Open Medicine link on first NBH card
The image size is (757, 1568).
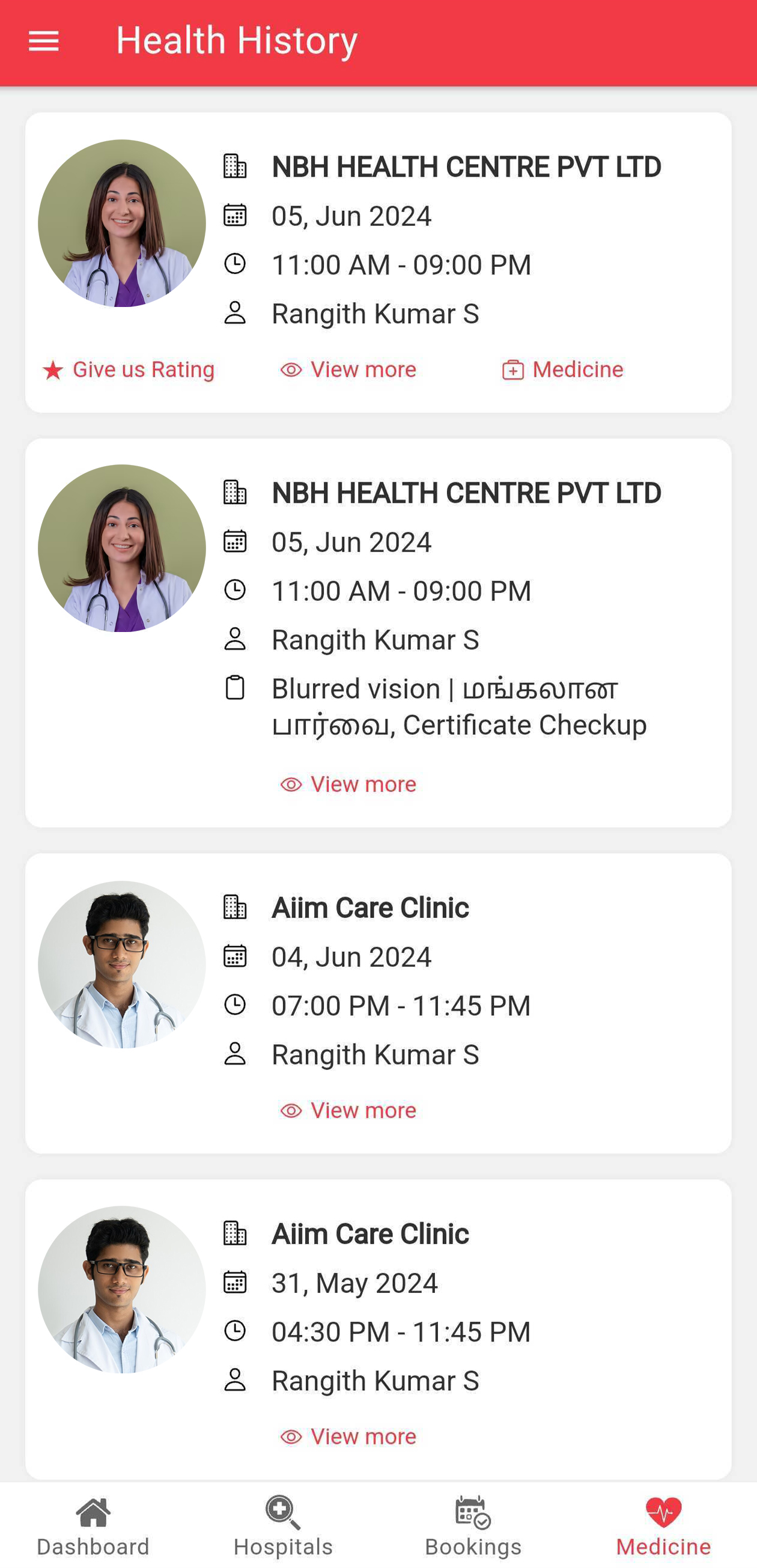tap(563, 369)
